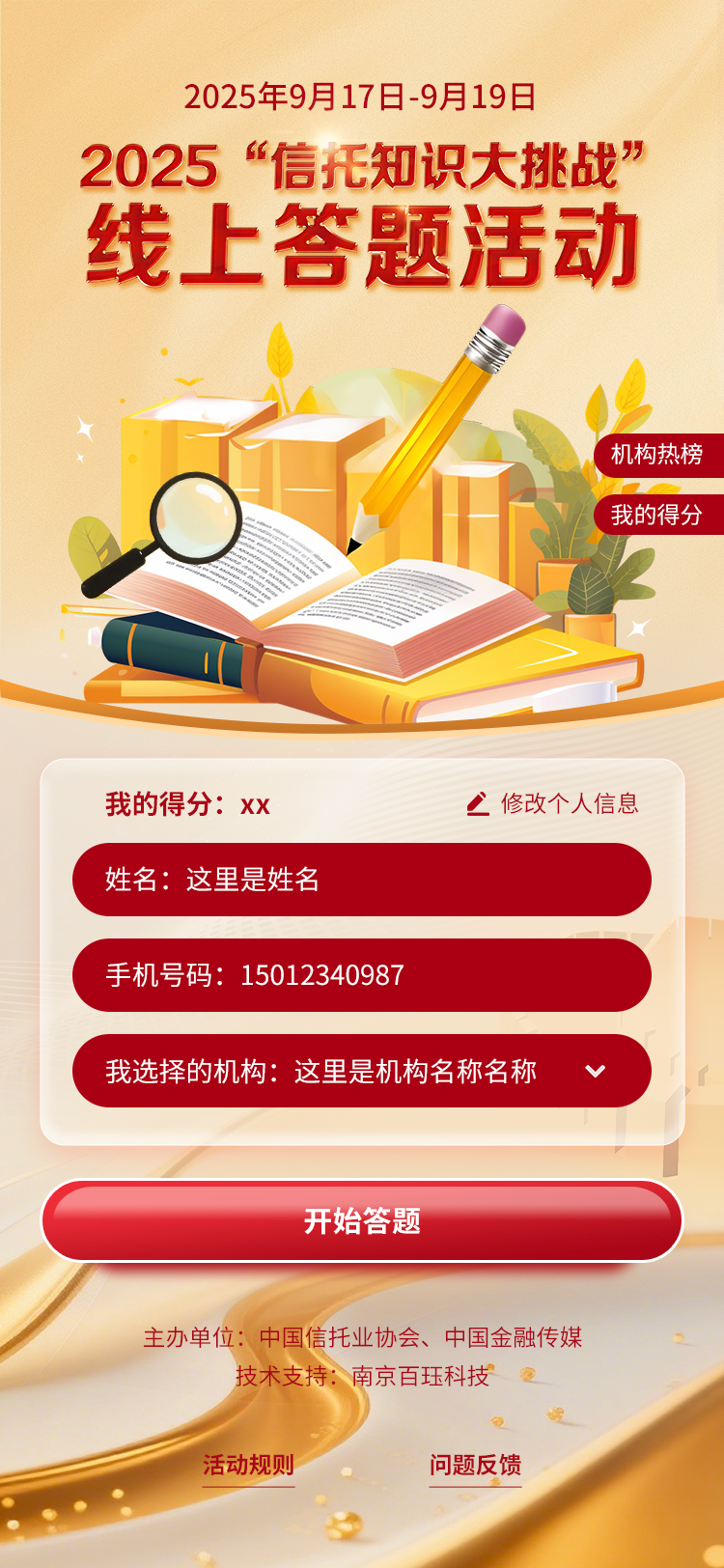The width and height of the screenshot is (724, 1568).
Task: Expand the 我选择的机构 institution dropdown
Action: pyautogui.click(x=362, y=1072)
